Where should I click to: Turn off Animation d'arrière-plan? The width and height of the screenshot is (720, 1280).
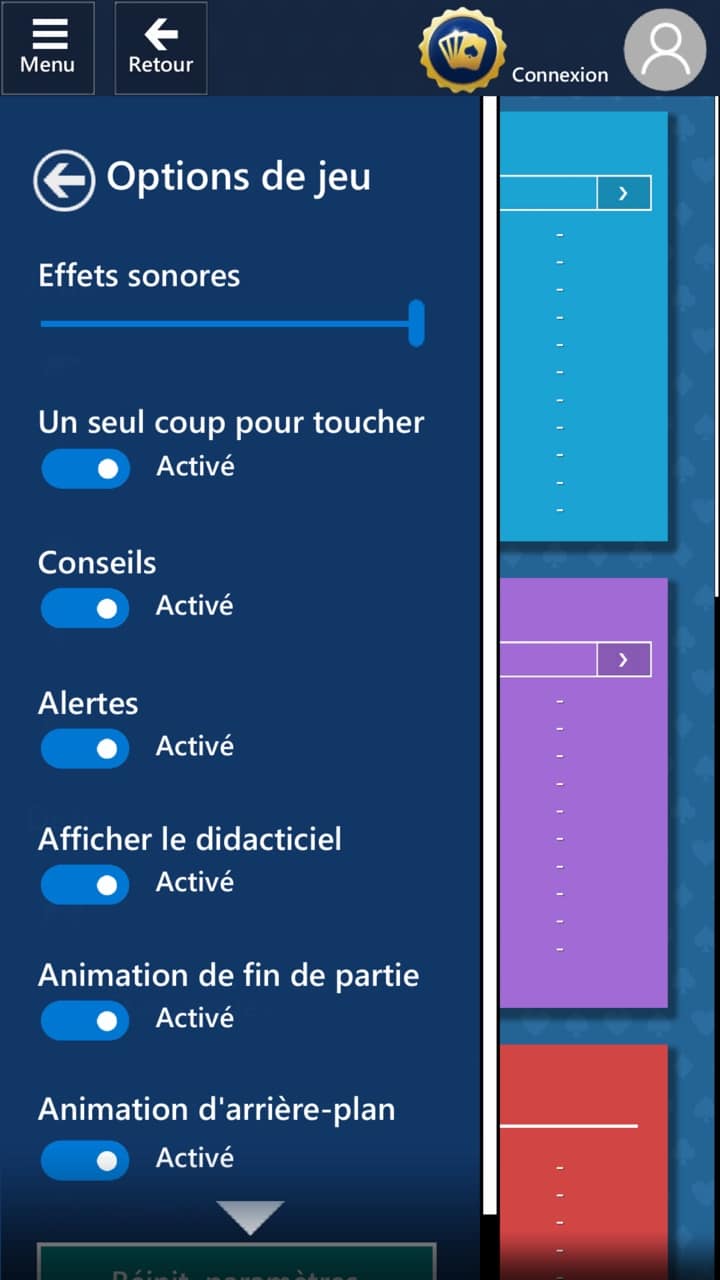[x=85, y=1160]
